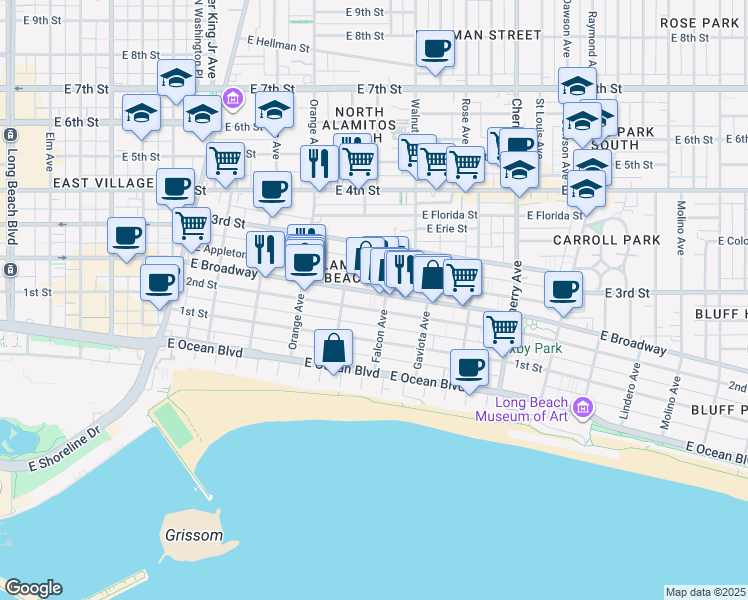Tap the school marker on E 7th St near Washington Pl
The image size is (748, 600).
tap(176, 78)
